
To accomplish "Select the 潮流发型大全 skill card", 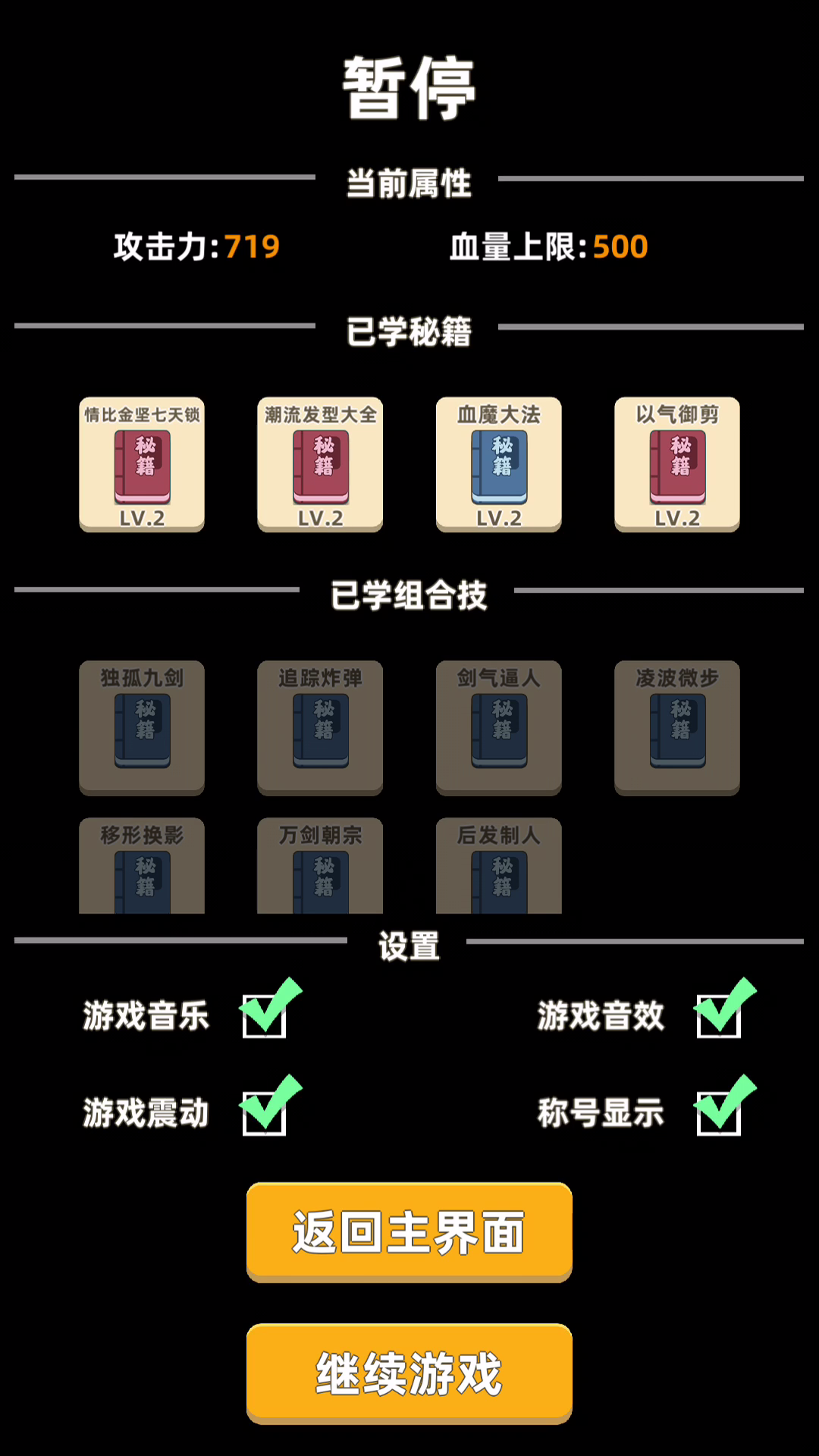I will coord(320,464).
